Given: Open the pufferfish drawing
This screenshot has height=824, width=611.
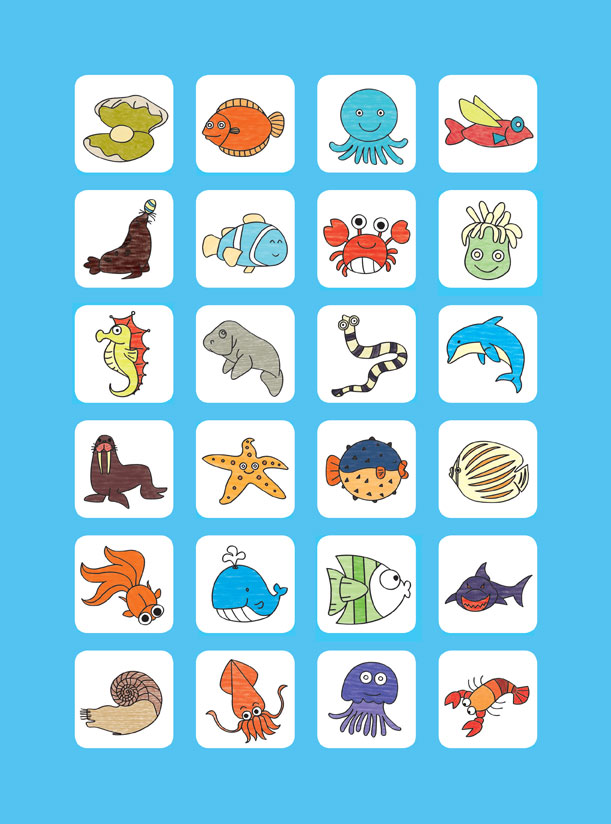Looking at the screenshot, I should [366, 469].
